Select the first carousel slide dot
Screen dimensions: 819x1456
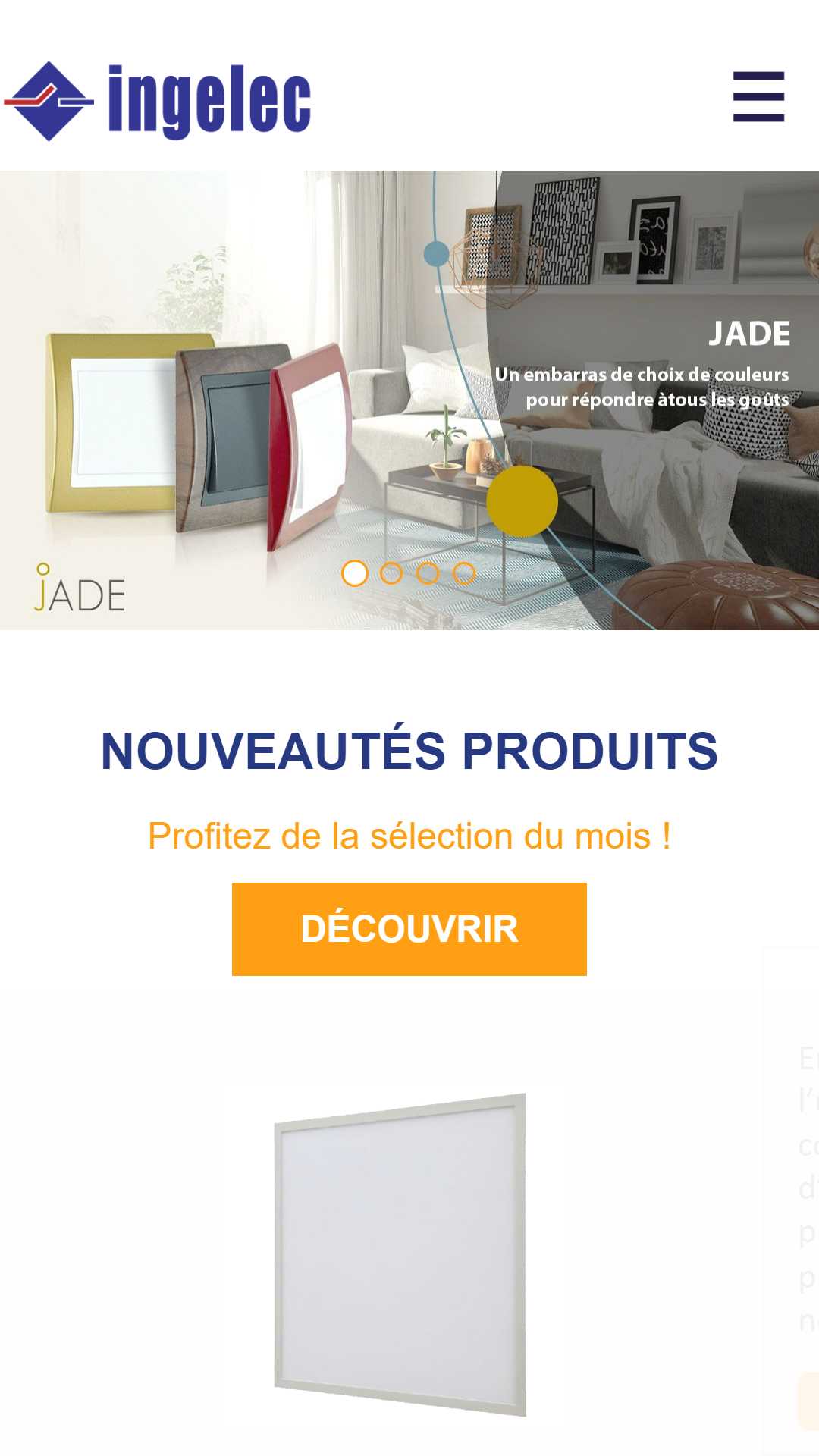[355, 573]
